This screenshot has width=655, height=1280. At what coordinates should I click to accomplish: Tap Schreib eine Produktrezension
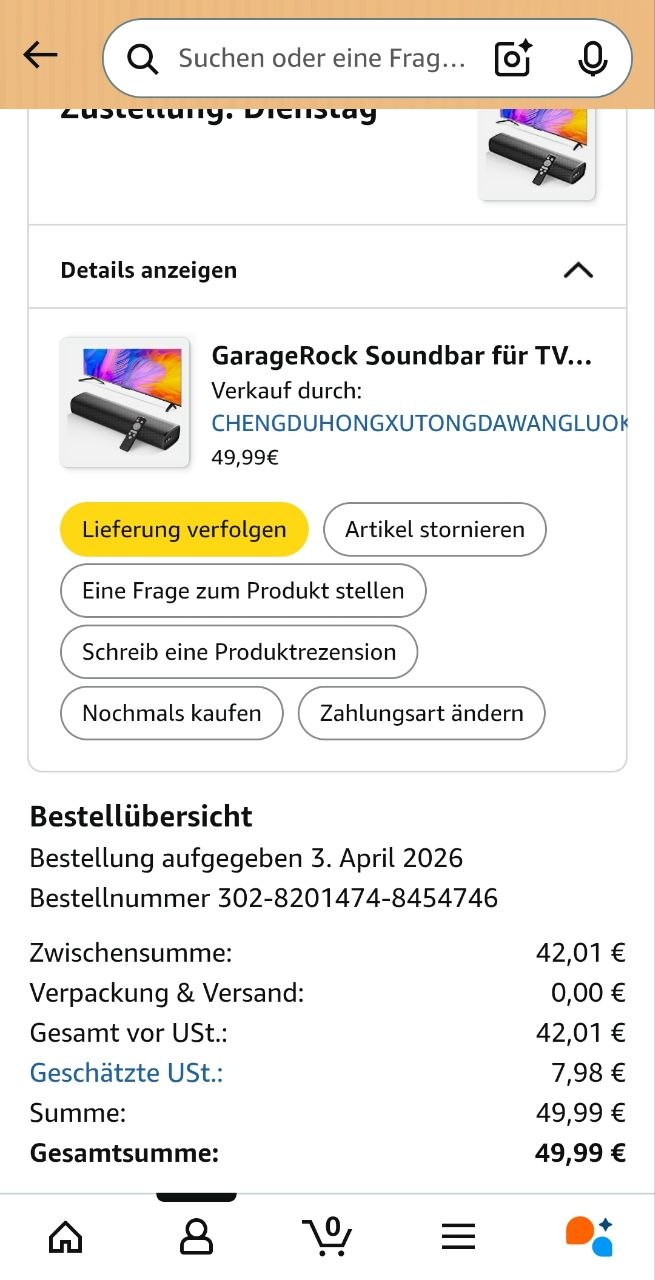point(239,652)
